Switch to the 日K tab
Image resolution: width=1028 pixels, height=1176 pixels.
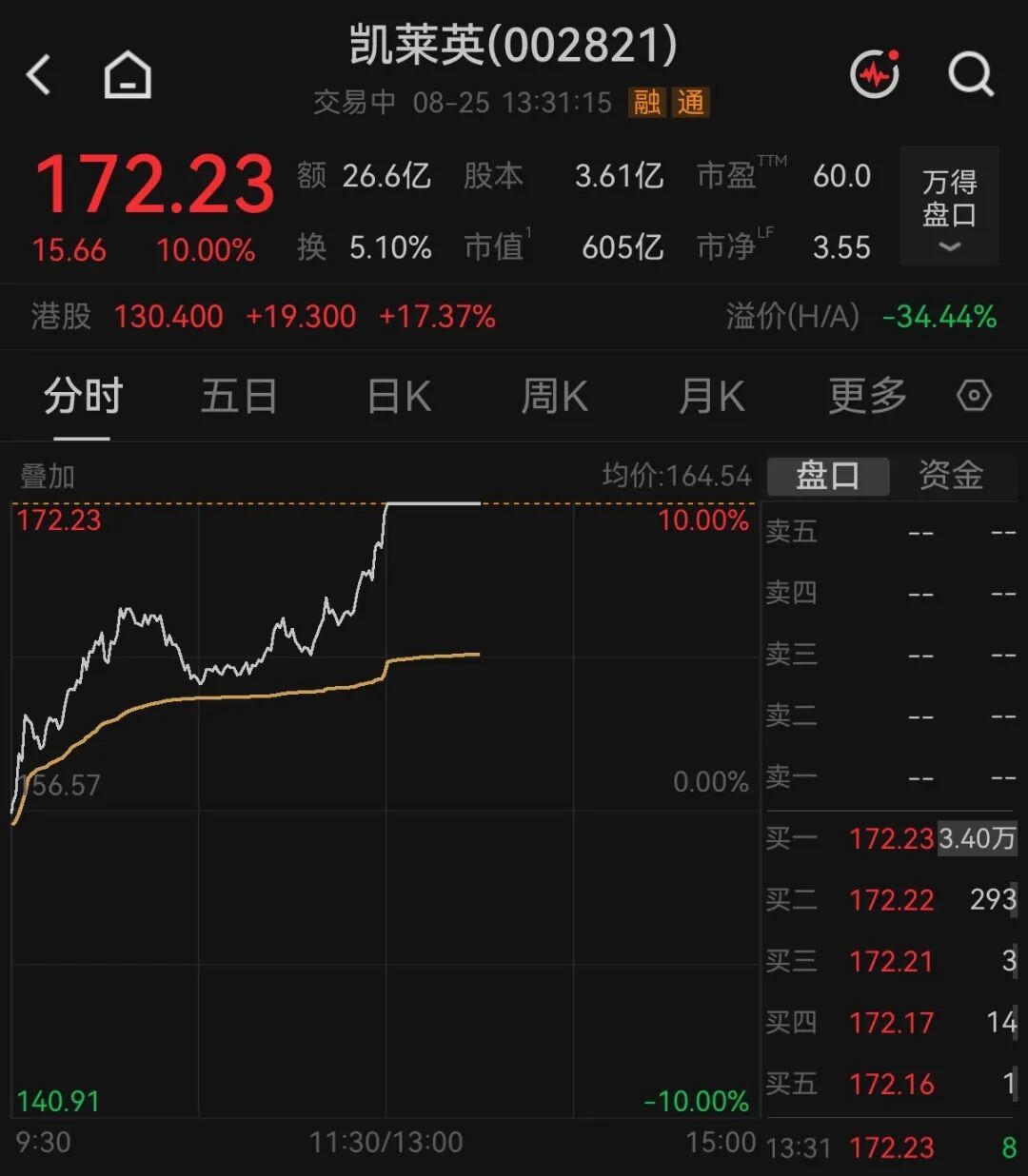click(399, 396)
